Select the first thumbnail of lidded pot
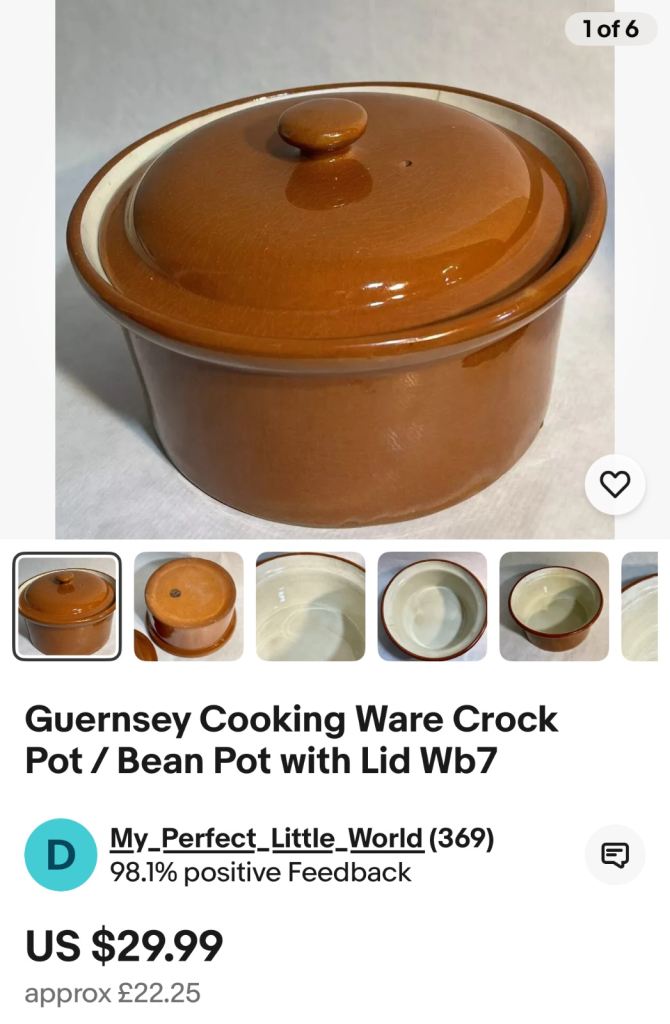Viewport: 670px width, 1024px height. click(x=67, y=606)
